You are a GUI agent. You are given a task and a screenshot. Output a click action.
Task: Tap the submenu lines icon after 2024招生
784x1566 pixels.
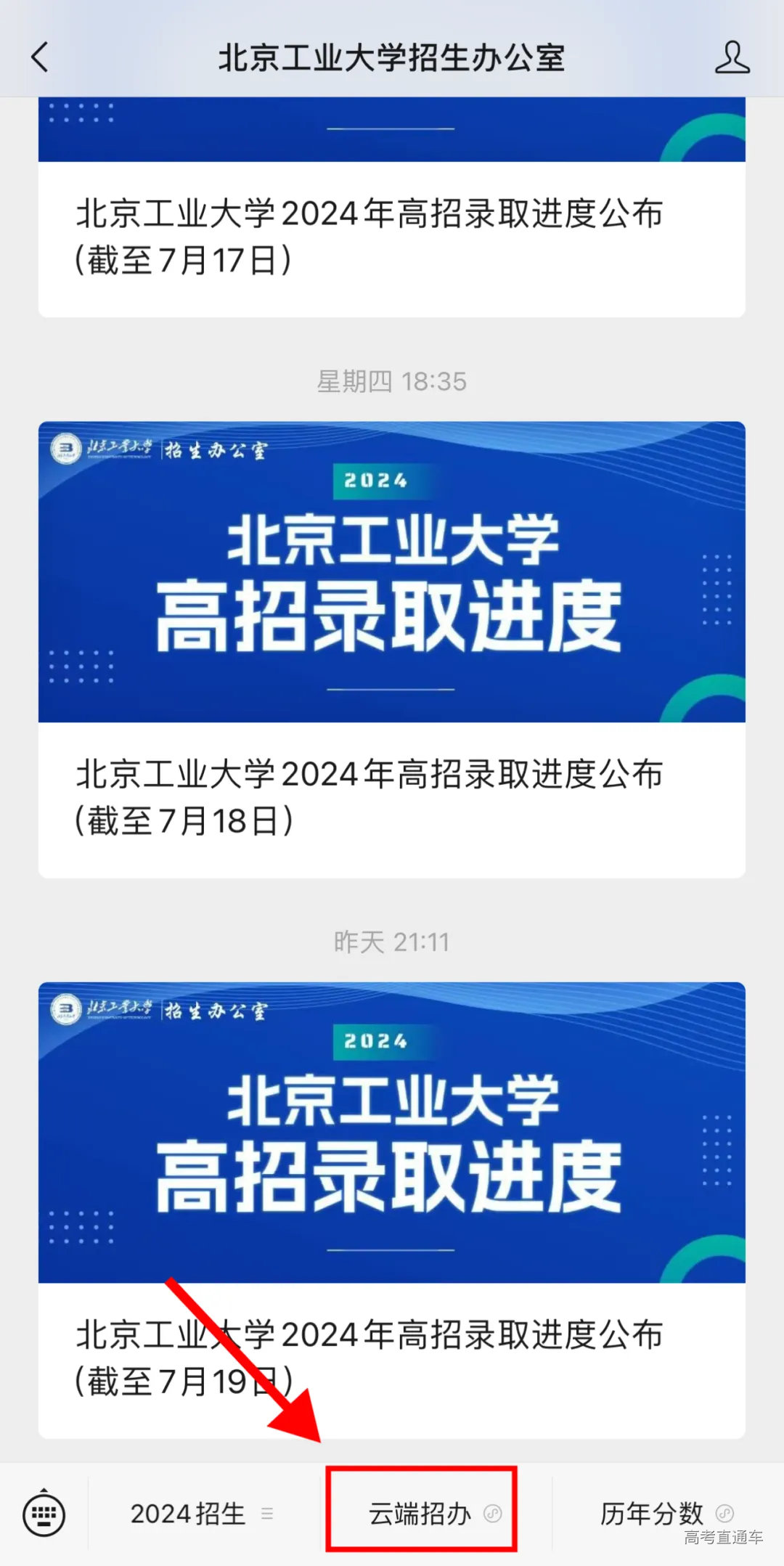tap(269, 1514)
